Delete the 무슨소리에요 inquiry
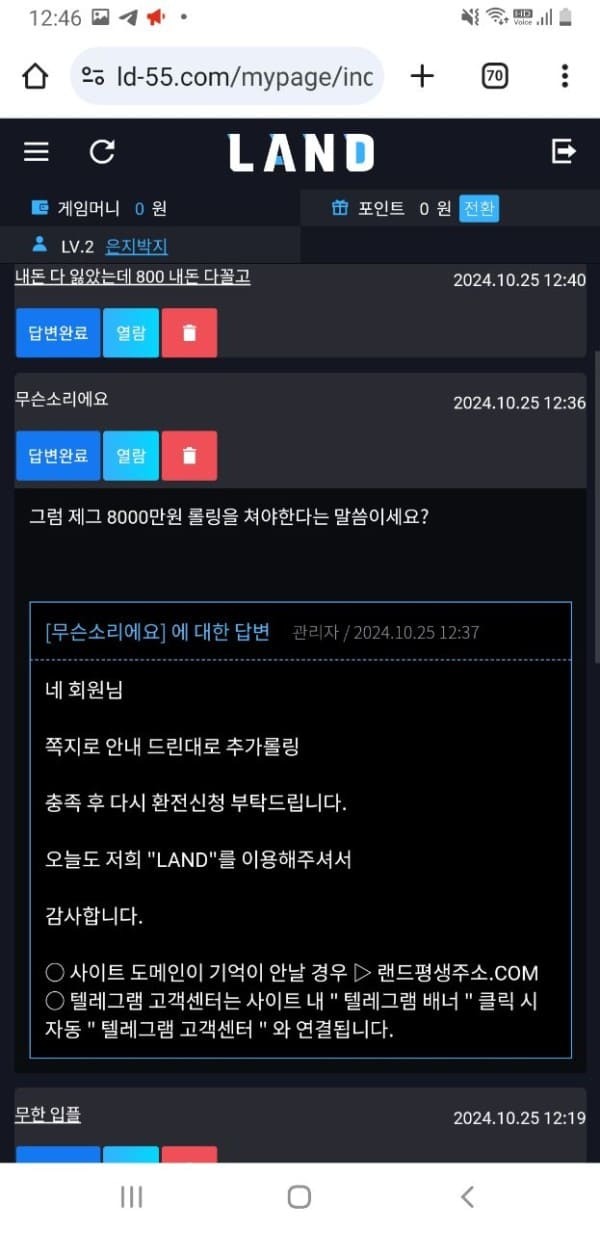Viewport: 600px width, 1233px height. click(189, 456)
